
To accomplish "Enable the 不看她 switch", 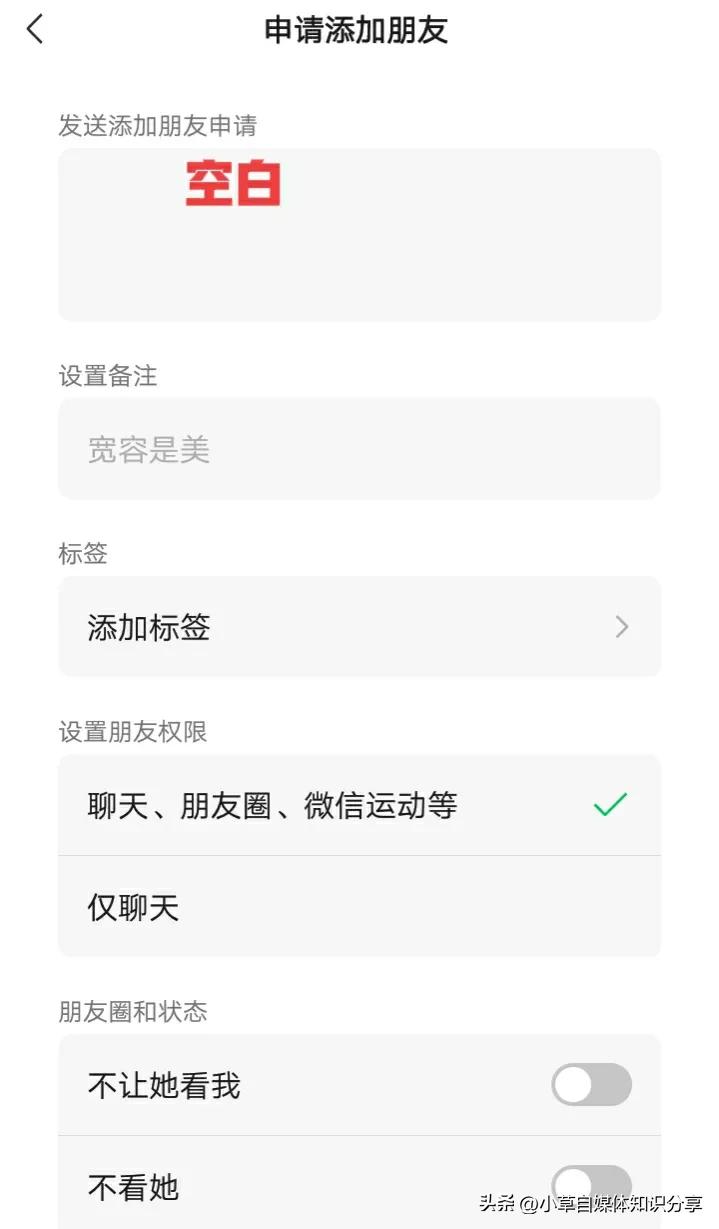I will 591,1185.
